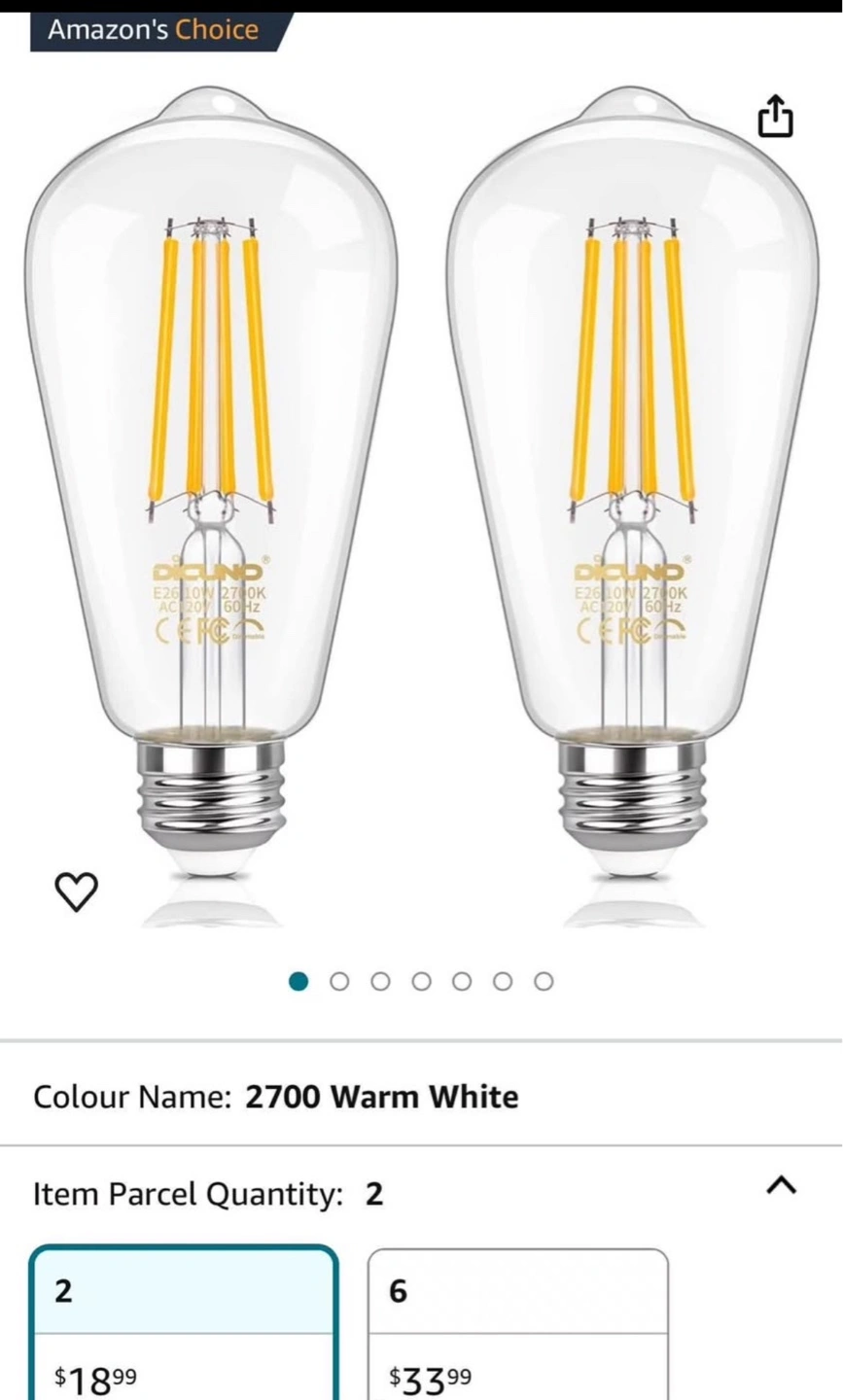Collapse the Item Parcel Quantity section
This screenshot has width=843, height=1400.
click(782, 1185)
